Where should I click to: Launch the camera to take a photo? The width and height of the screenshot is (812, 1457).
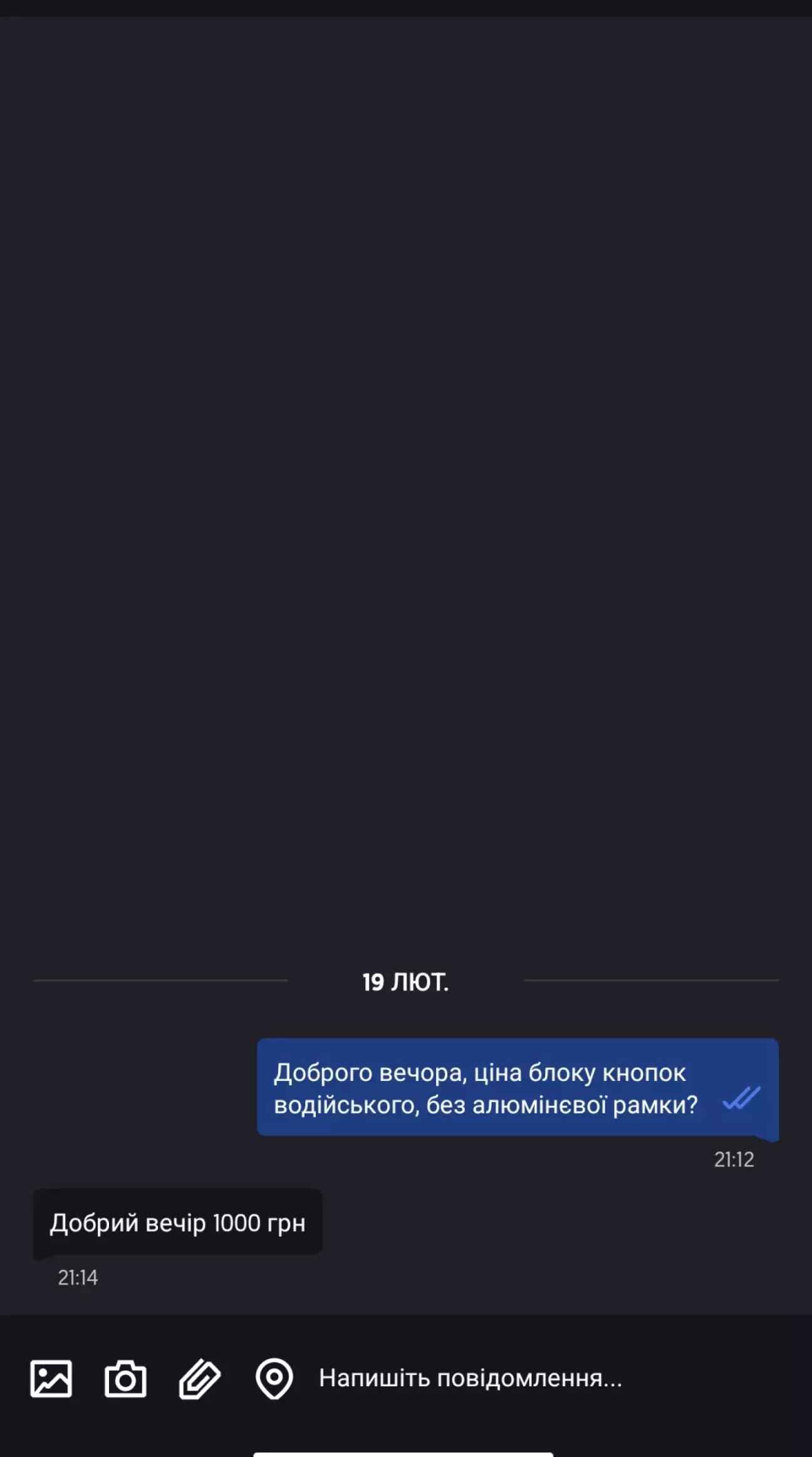[125, 1379]
